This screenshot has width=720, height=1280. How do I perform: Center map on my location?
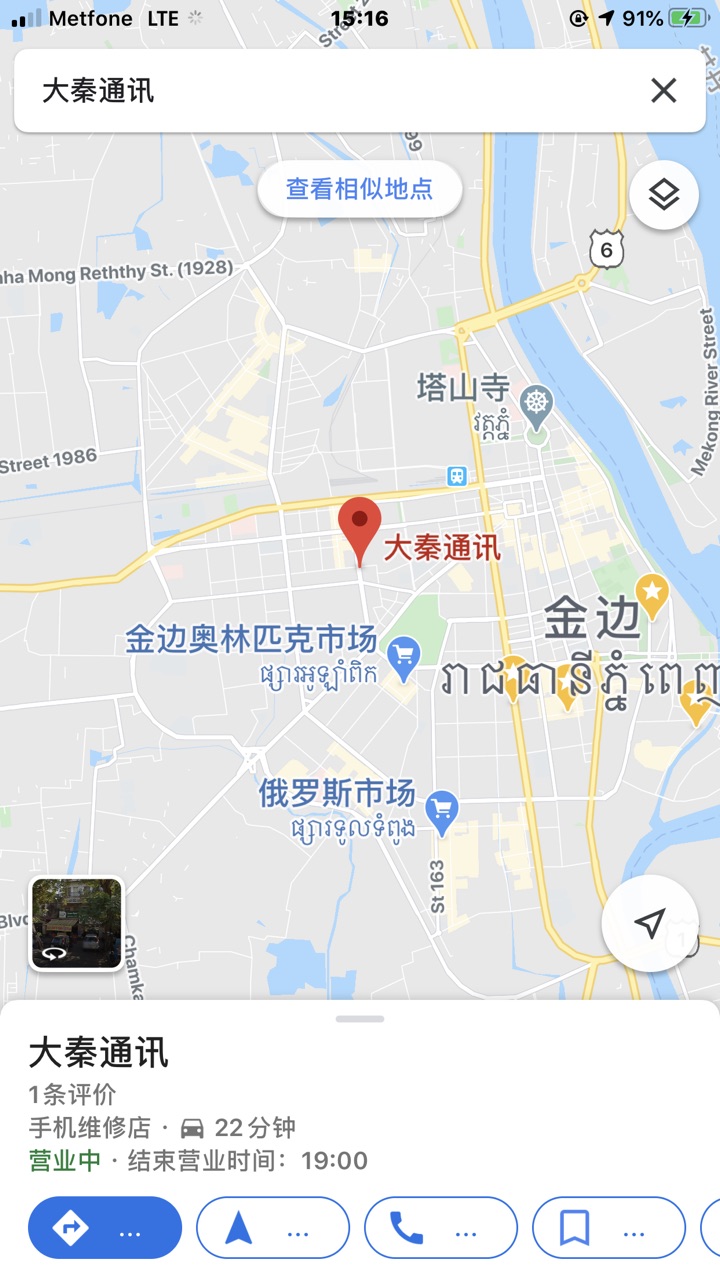click(650, 924)
